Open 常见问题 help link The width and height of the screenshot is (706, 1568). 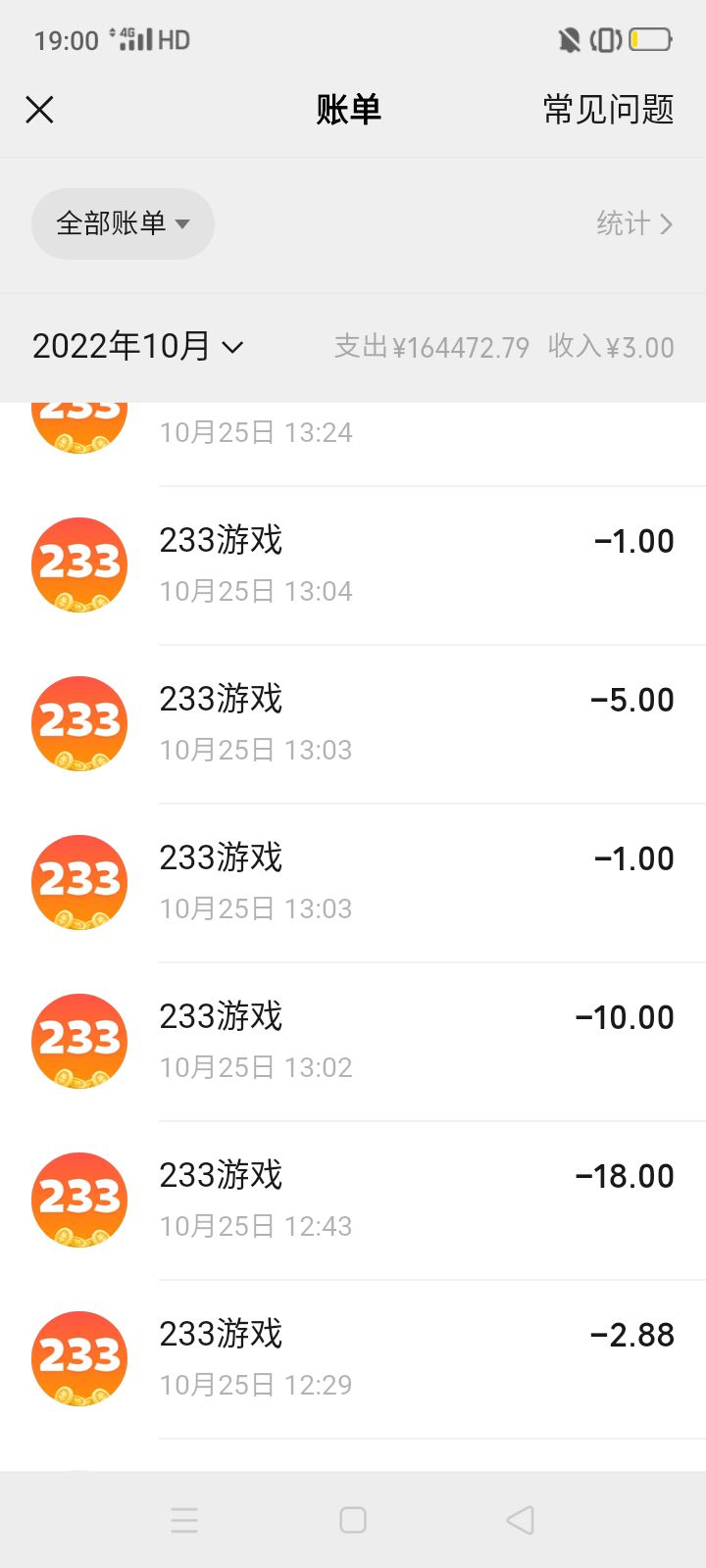click(x=608, y=110)
